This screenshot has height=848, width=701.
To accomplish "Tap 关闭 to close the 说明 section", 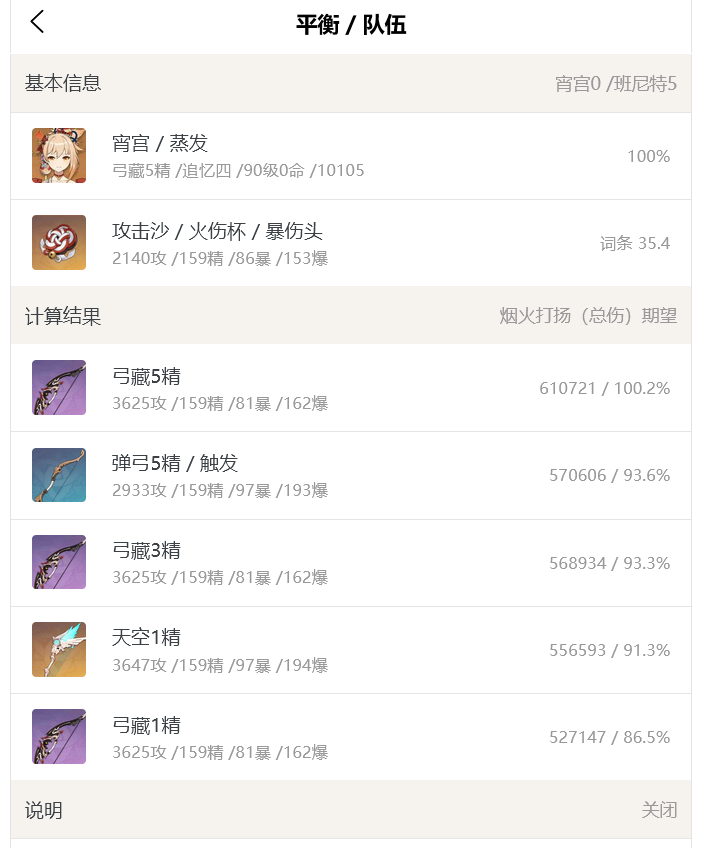I will 659,810.
